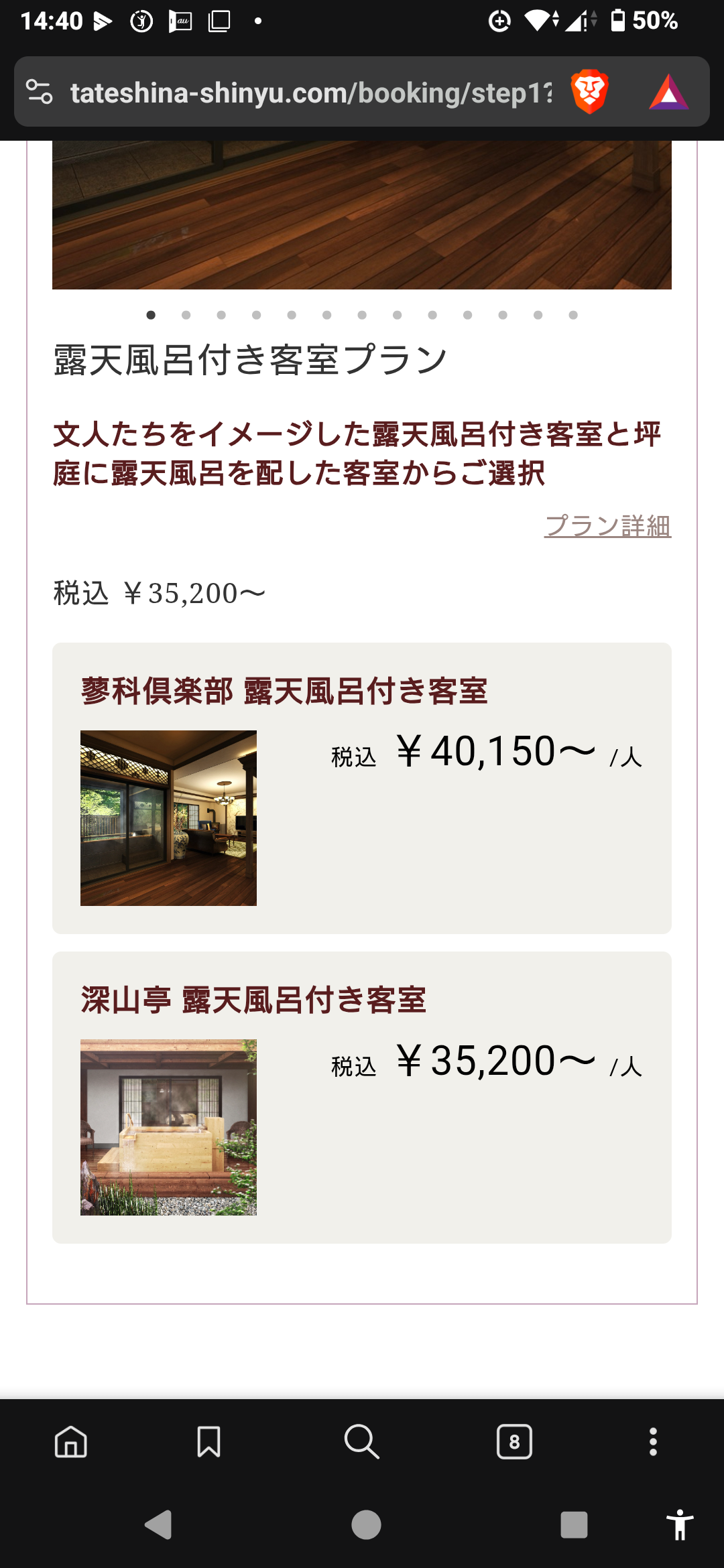724x1568 pixels.
Task: Open the tab switcher showing 8 tabs
Action: [514, 1441]
